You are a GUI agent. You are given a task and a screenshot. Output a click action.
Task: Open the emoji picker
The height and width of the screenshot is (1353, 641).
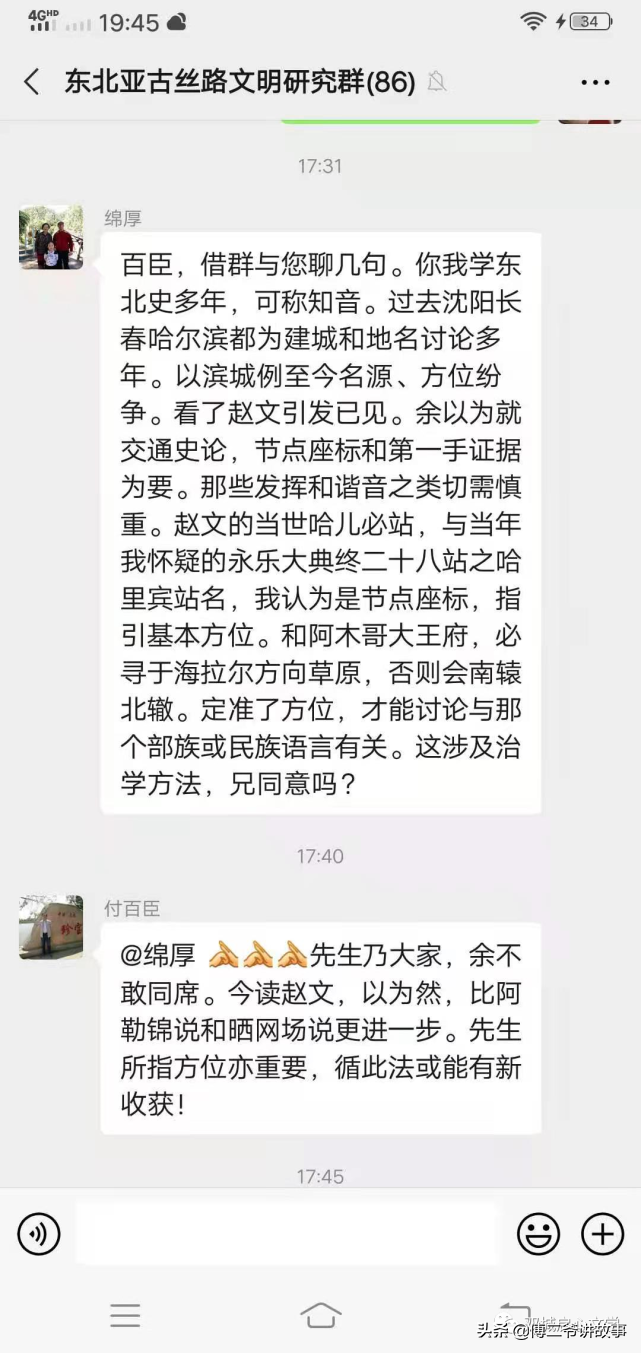538,1235
